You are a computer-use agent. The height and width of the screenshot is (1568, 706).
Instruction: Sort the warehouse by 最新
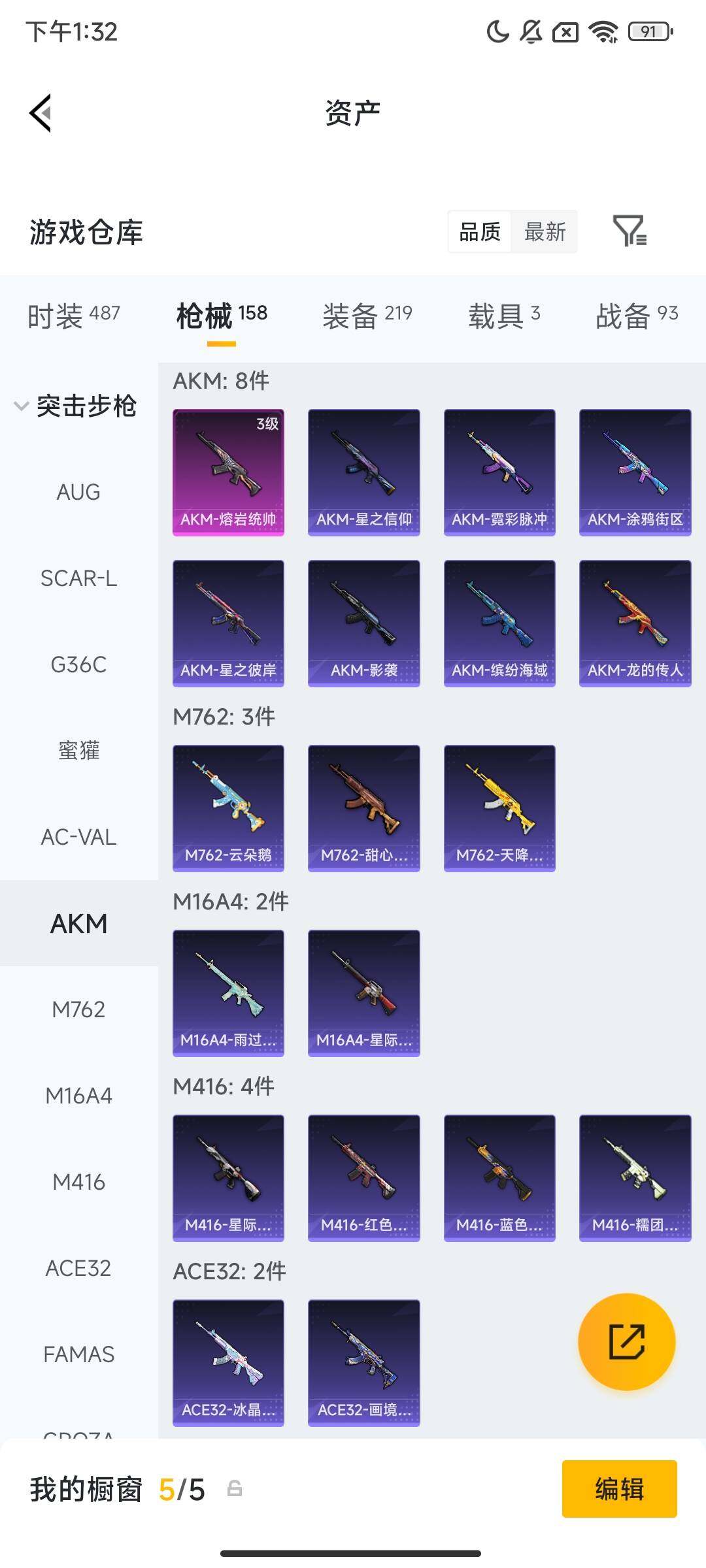tap(545, 231)
